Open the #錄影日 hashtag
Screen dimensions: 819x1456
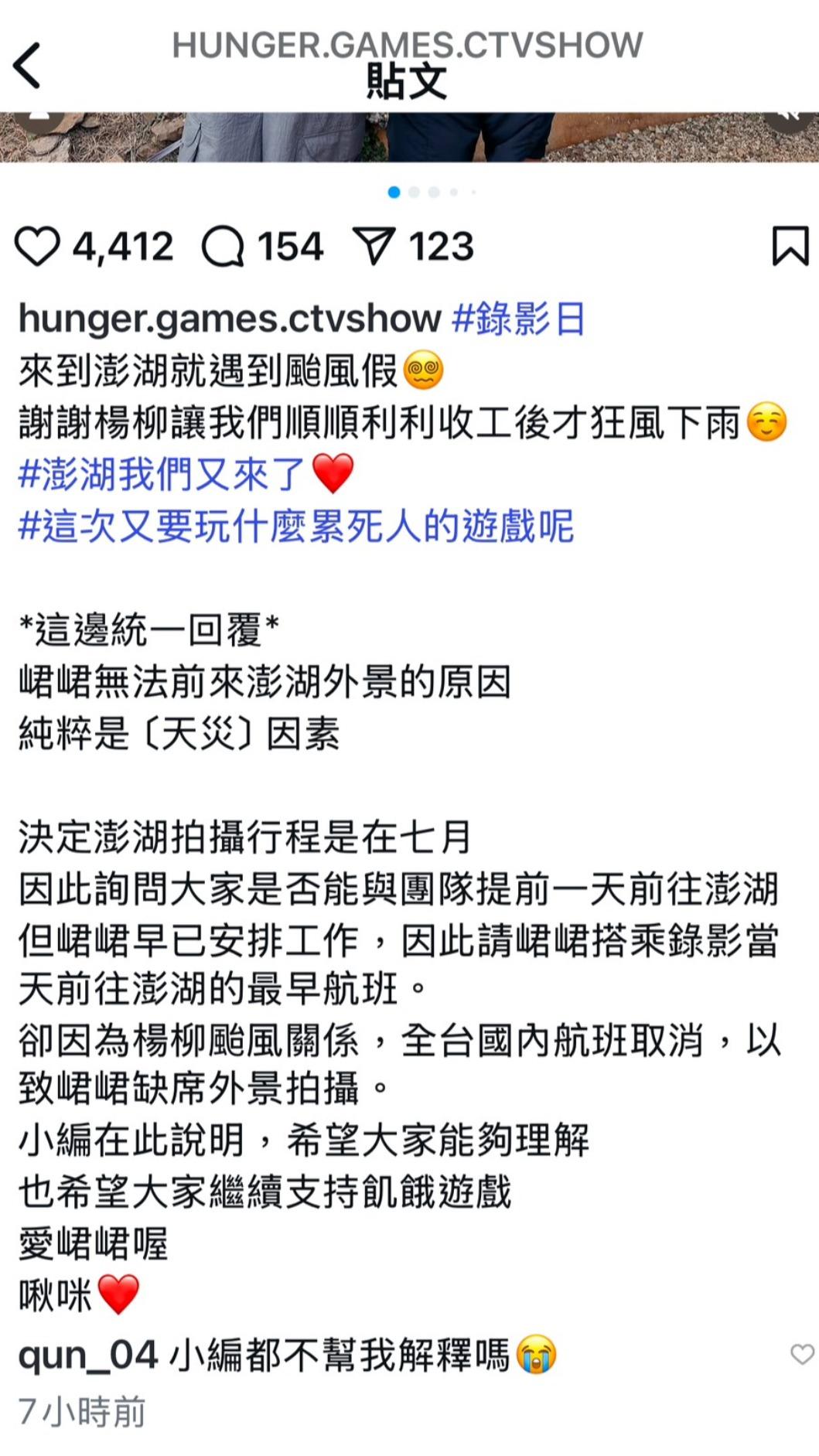[x=518, y=319]
